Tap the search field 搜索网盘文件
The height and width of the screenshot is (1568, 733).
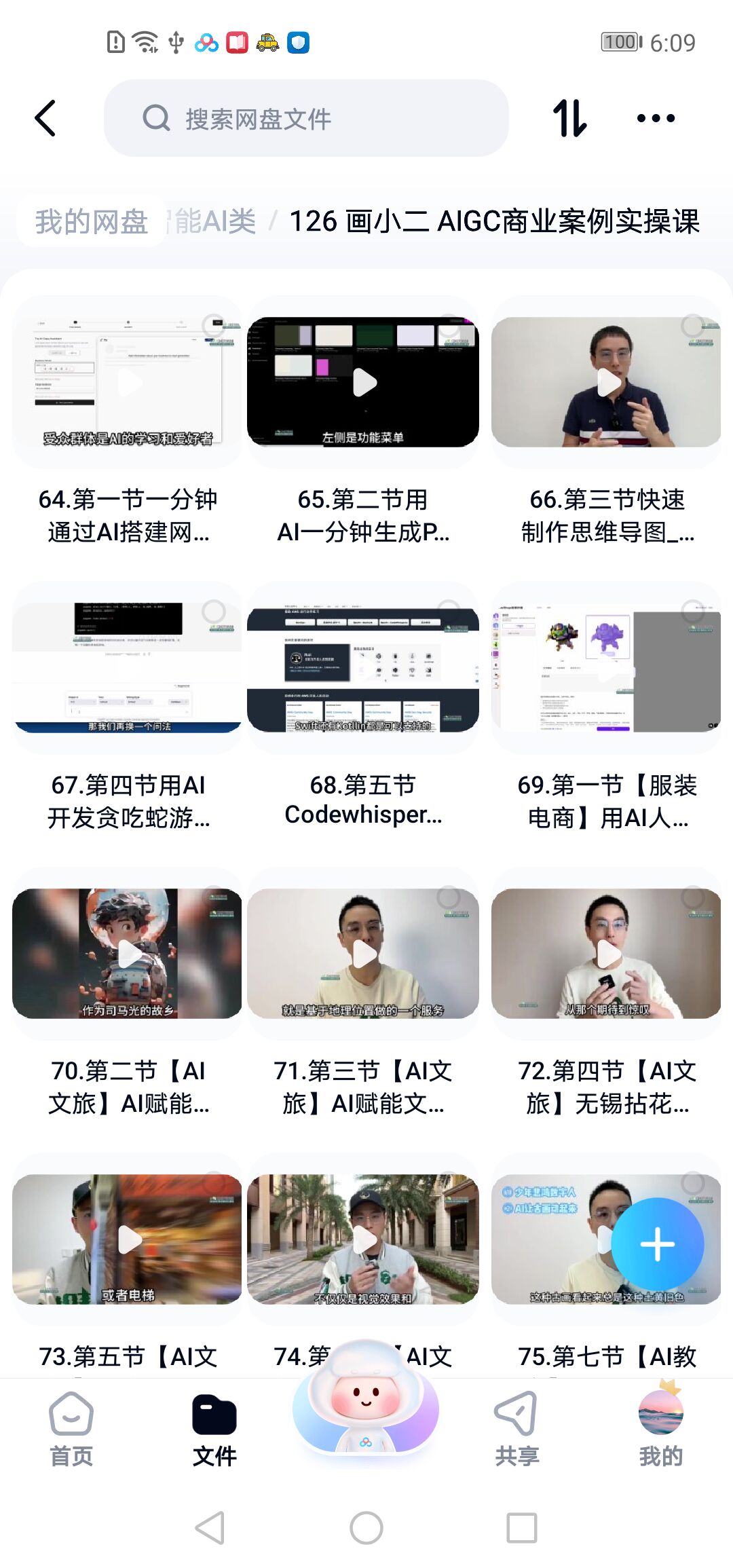tap(305, 119)
